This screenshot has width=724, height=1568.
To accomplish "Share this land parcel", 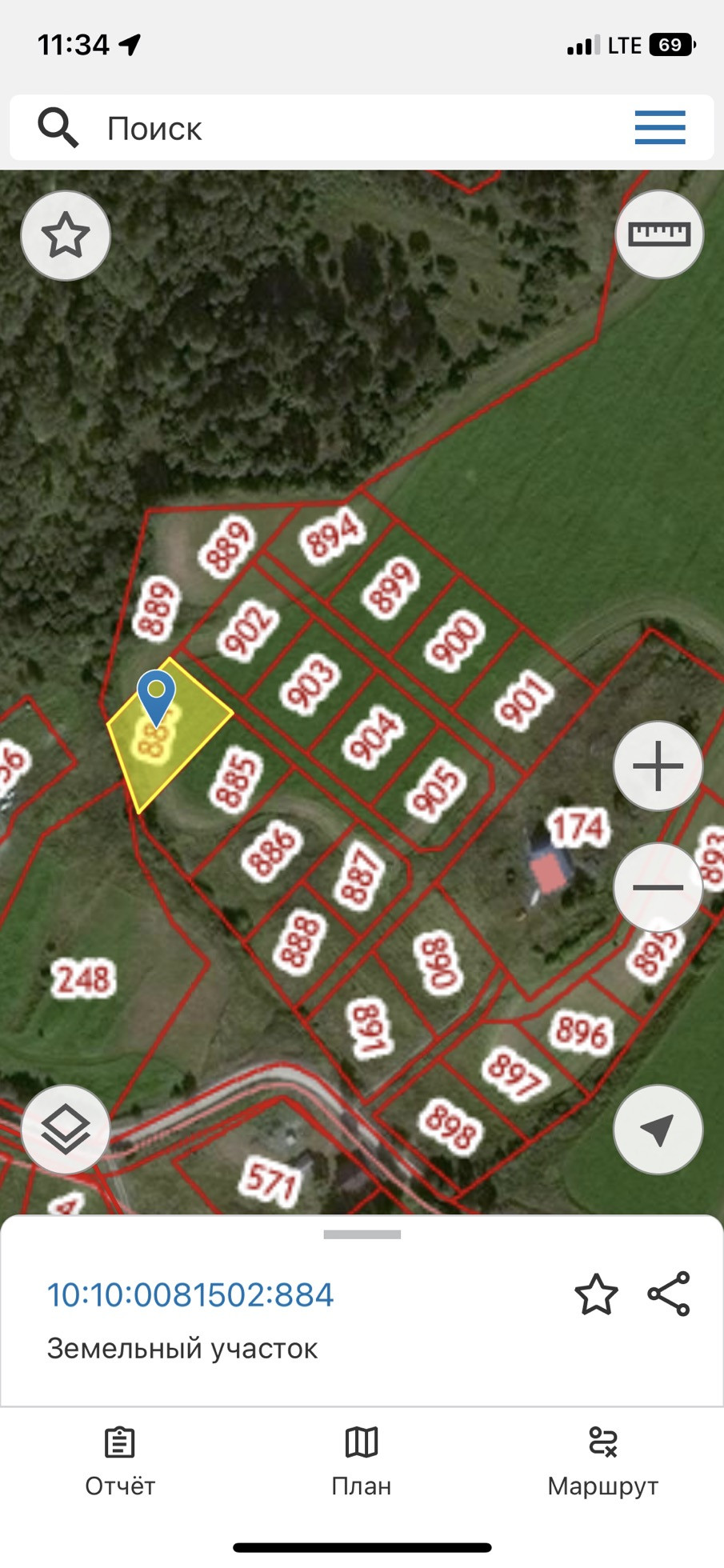I will tap(669, 1294).
